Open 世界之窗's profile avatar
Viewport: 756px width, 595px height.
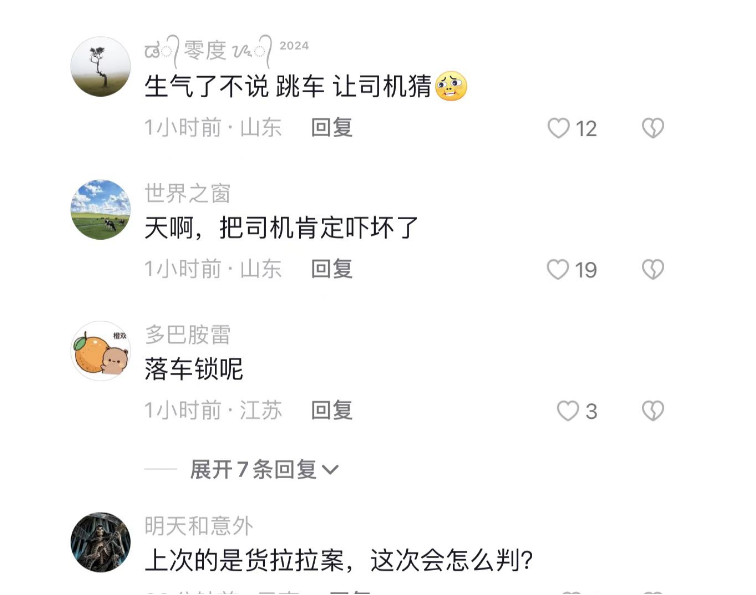coord(101,210)
